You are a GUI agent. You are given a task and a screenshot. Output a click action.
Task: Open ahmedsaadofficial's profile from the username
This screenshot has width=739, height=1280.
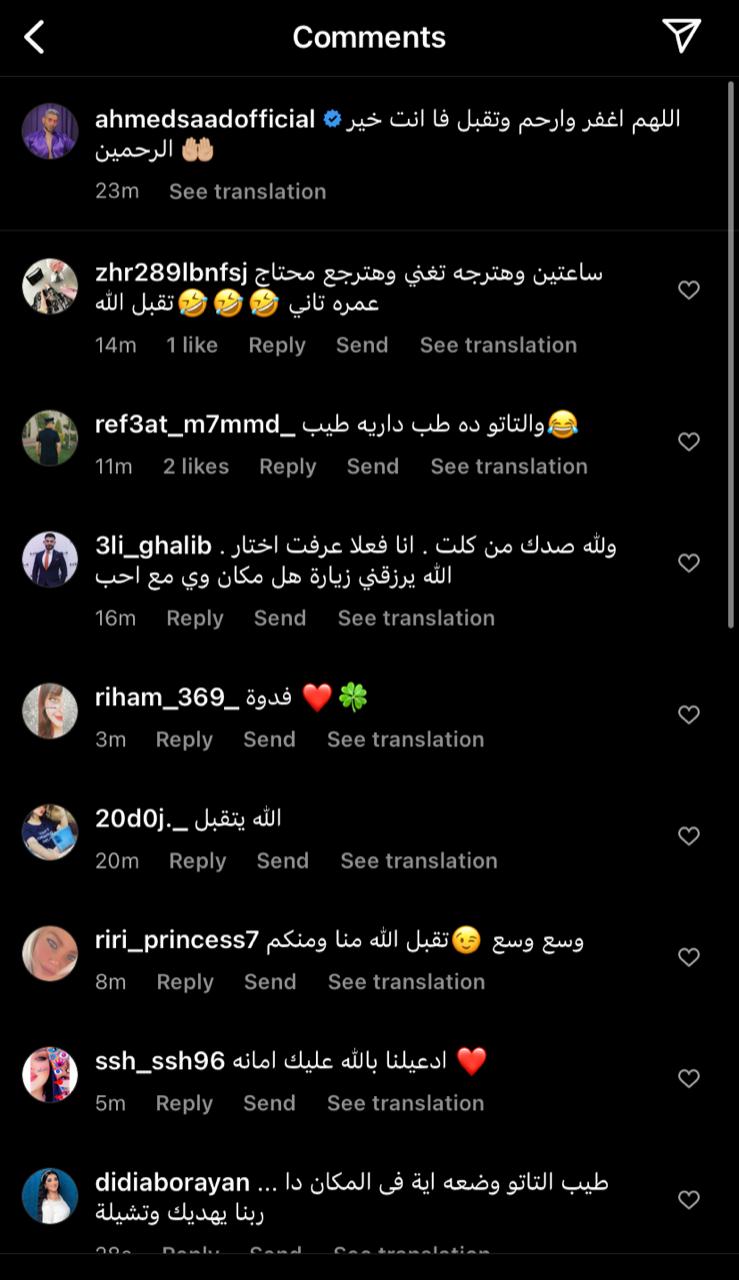[x=205, y=119]
